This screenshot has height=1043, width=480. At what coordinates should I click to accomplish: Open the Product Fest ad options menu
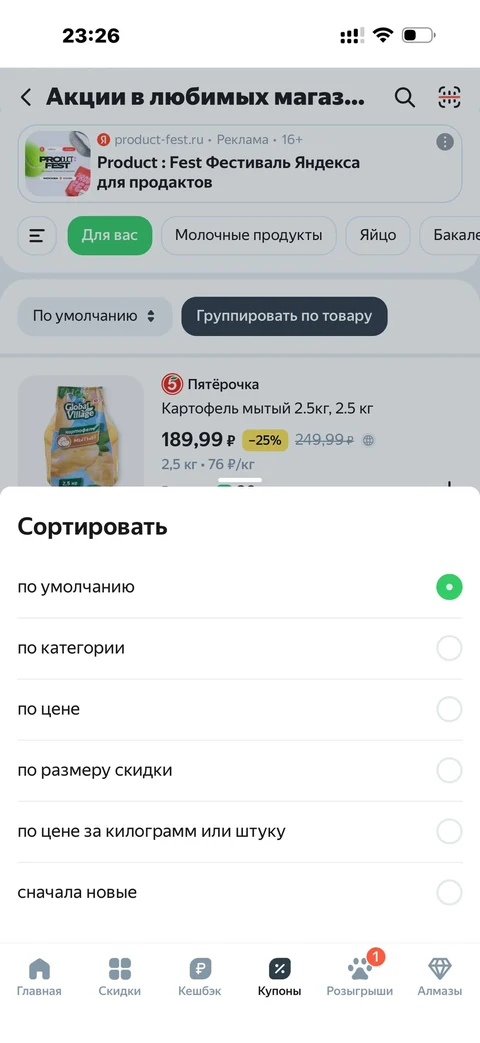click(445, 142)
